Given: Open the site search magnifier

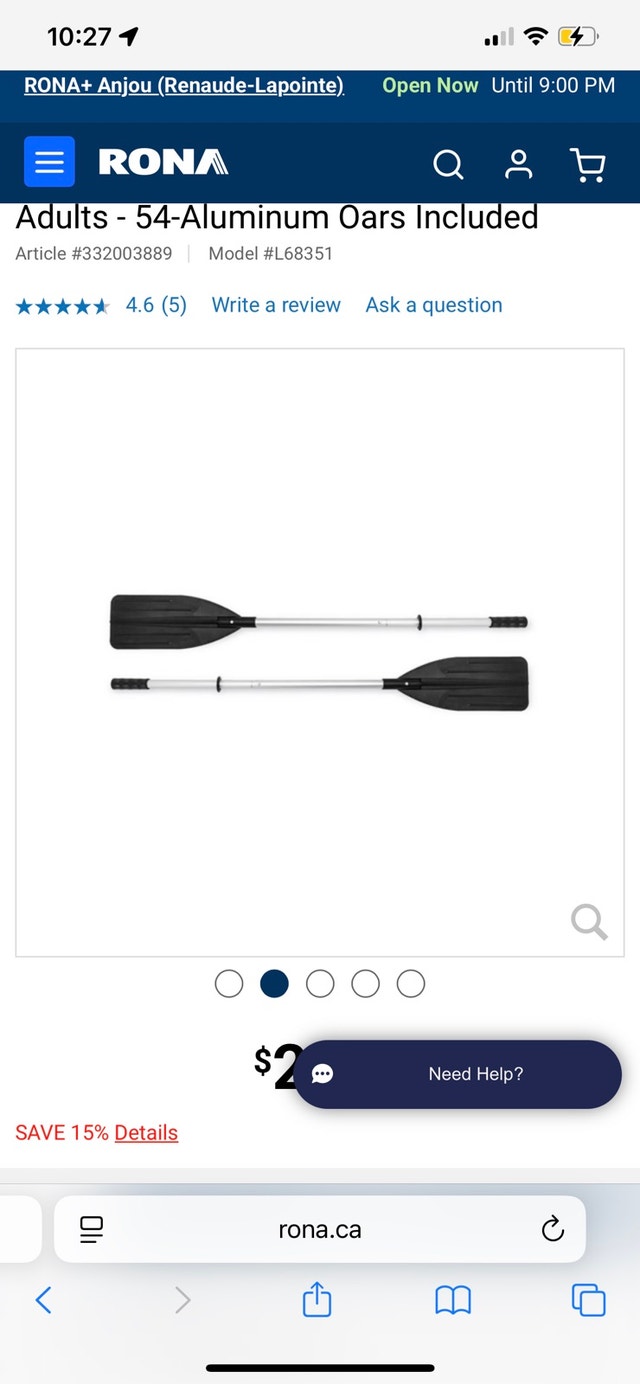Looking at the screenshot, I should (x=448, y=164).
